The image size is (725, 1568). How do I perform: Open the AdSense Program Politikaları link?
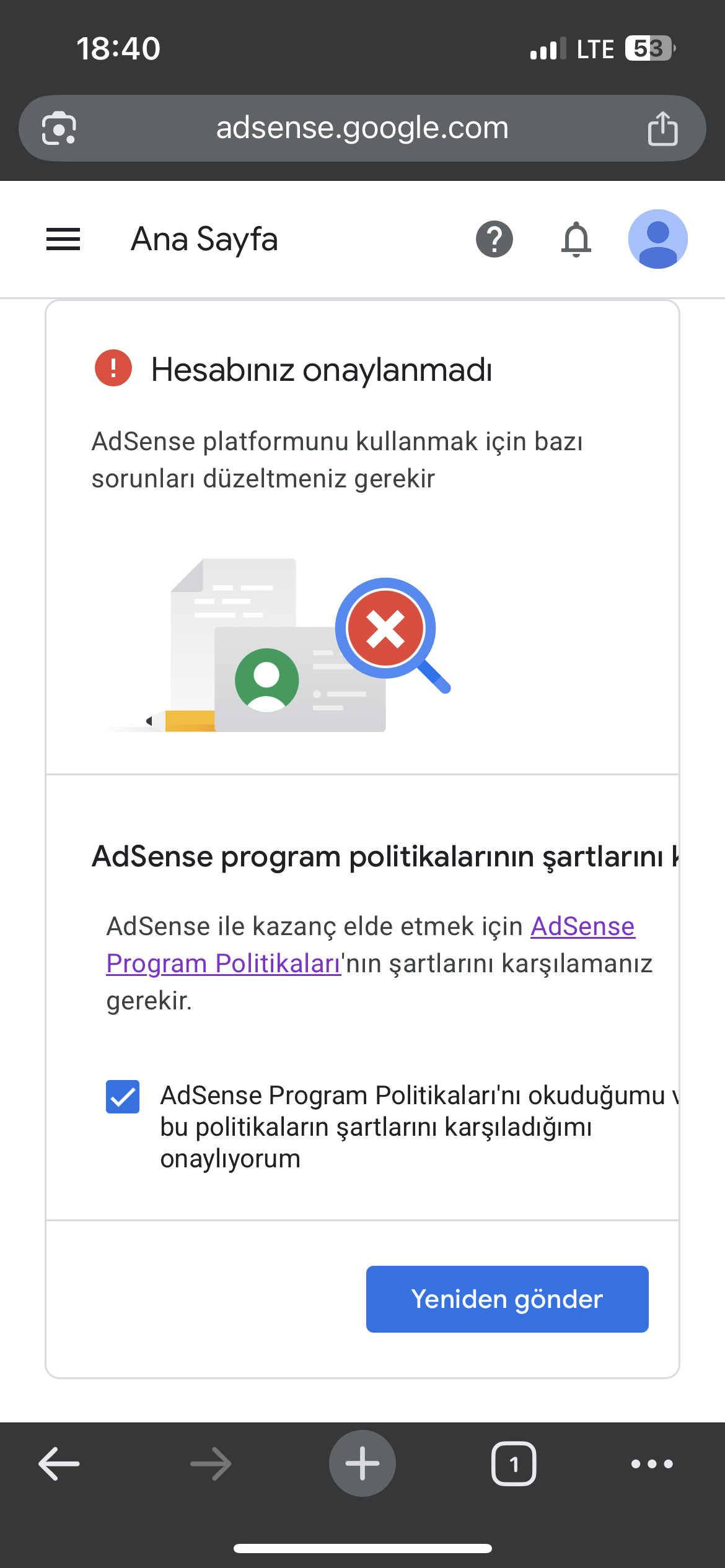(x=371, y=945)
